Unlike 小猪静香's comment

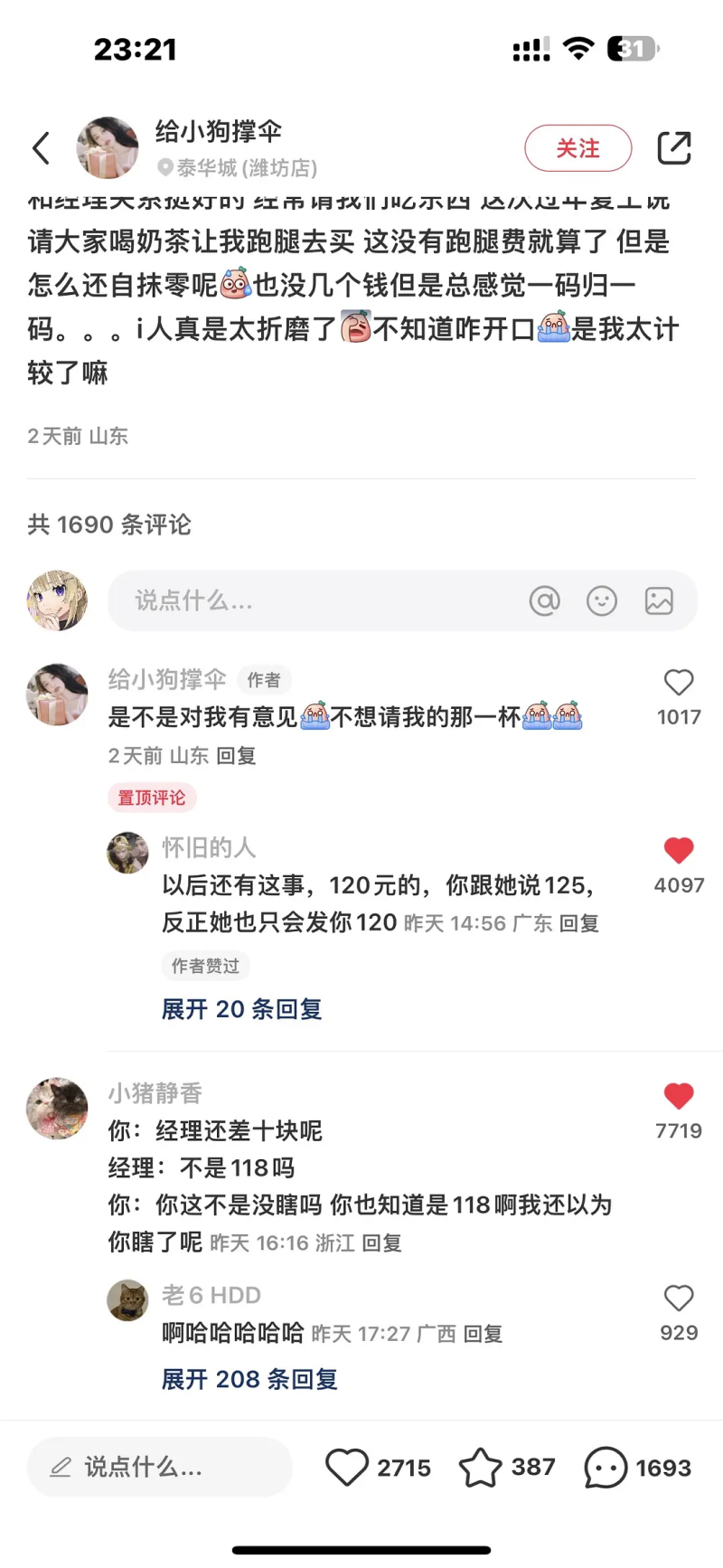(x=679, y=1096)
